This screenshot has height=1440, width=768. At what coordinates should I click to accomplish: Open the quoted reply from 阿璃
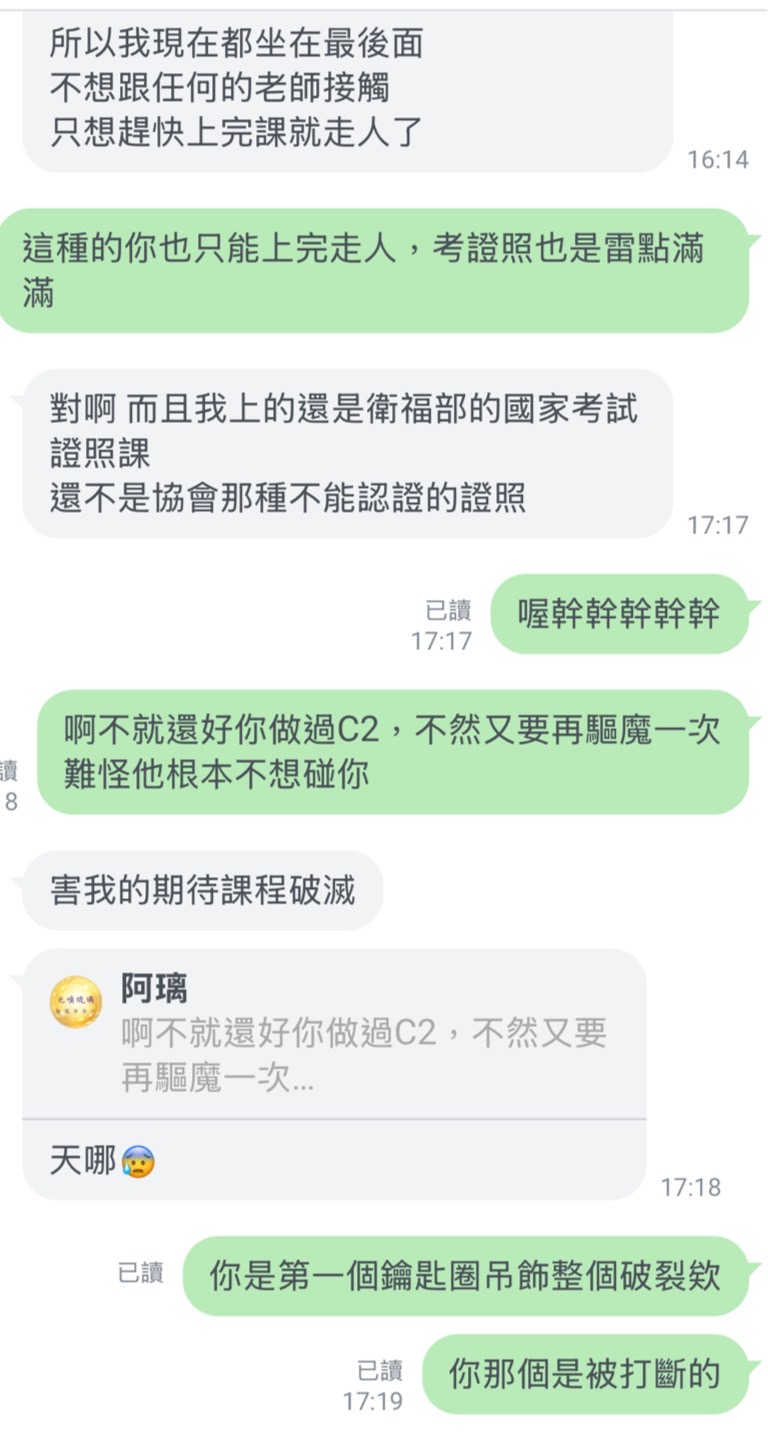[x=334, y=1035]
